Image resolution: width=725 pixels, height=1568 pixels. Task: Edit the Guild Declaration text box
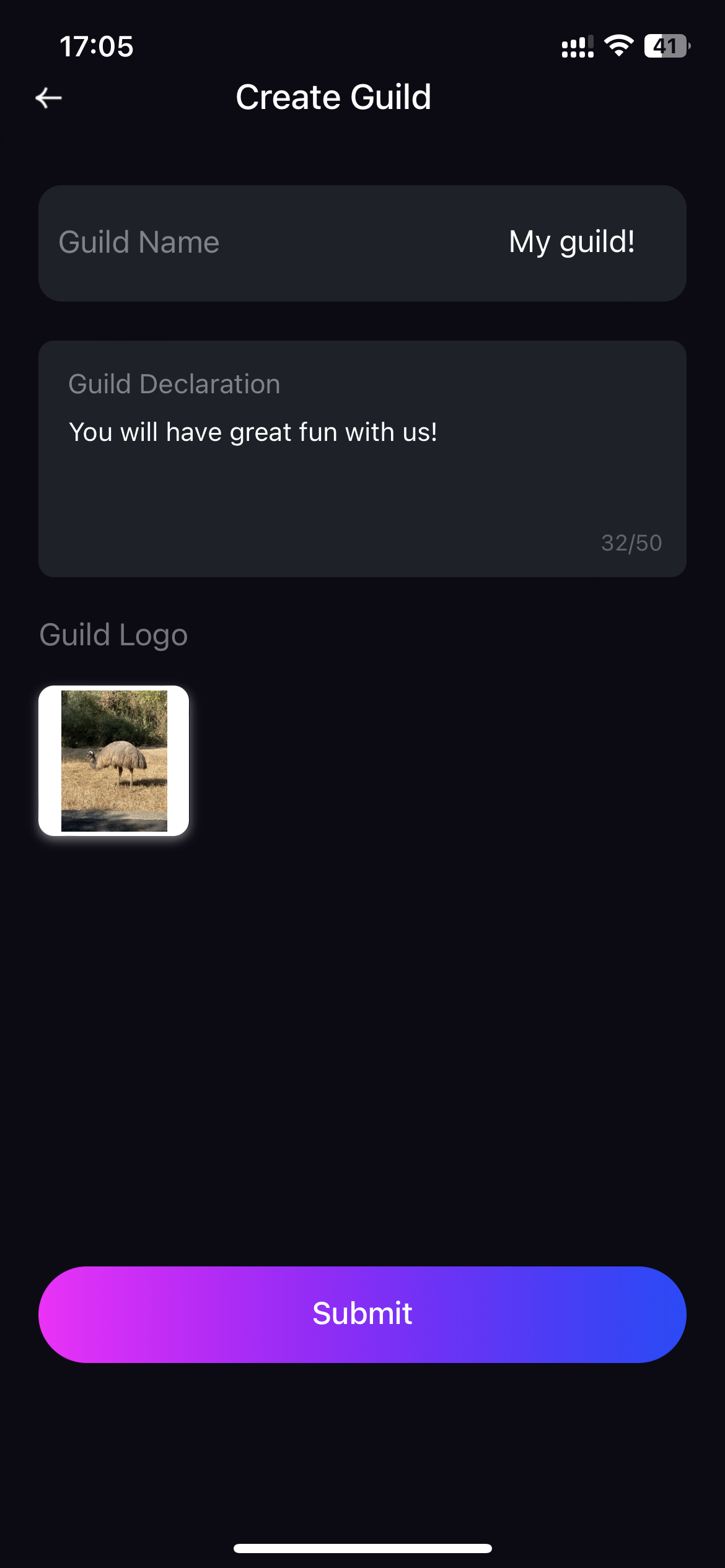[x=362, y=458]
